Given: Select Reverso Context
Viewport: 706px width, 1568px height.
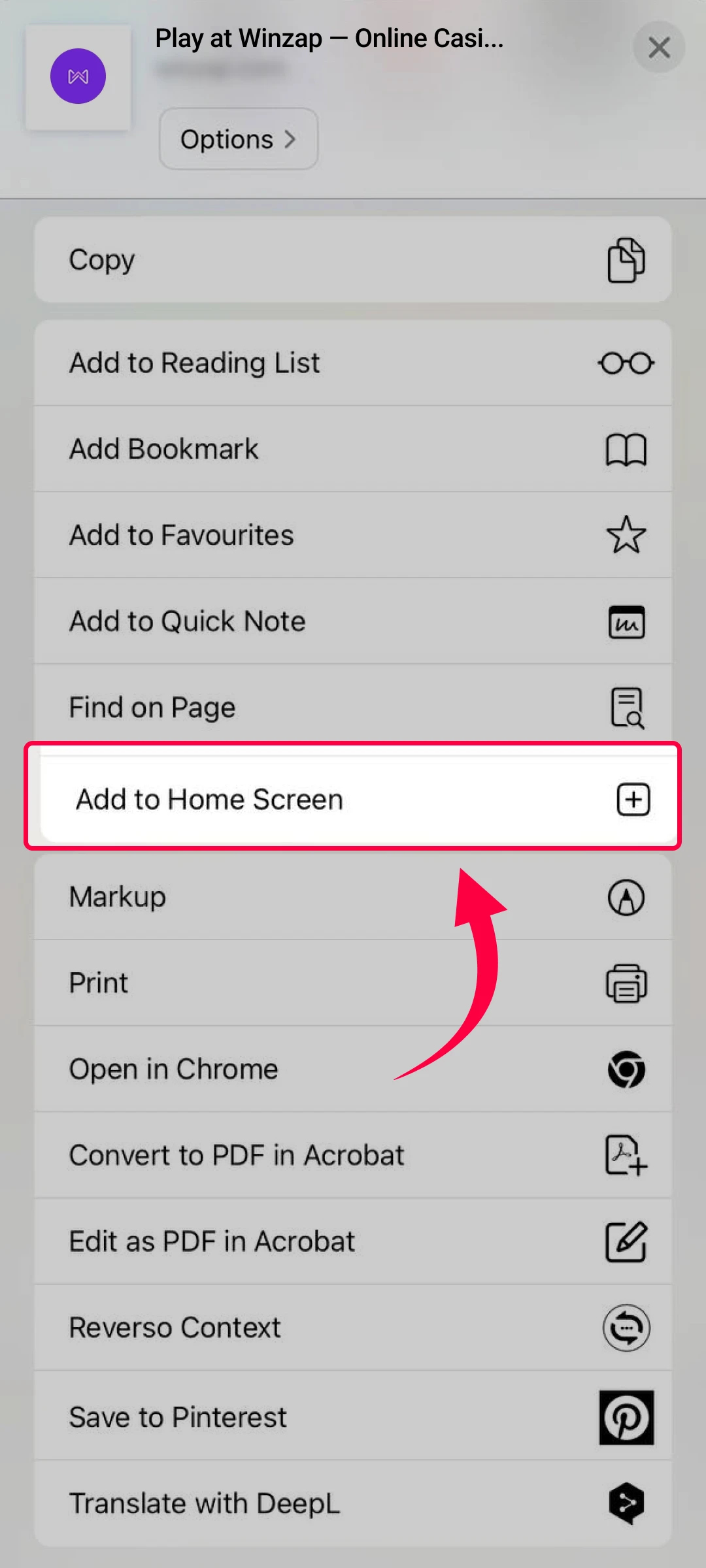Looking at the screenshot, I should pos(353,1328).
